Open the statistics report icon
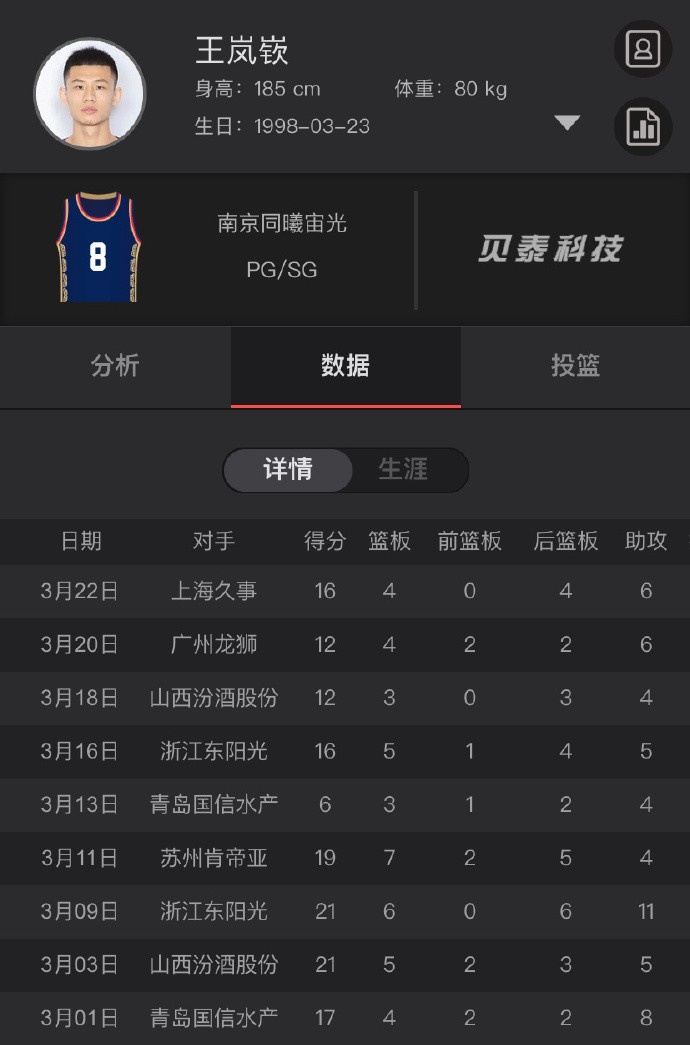 pyautogui.click(x=642, y=127)
